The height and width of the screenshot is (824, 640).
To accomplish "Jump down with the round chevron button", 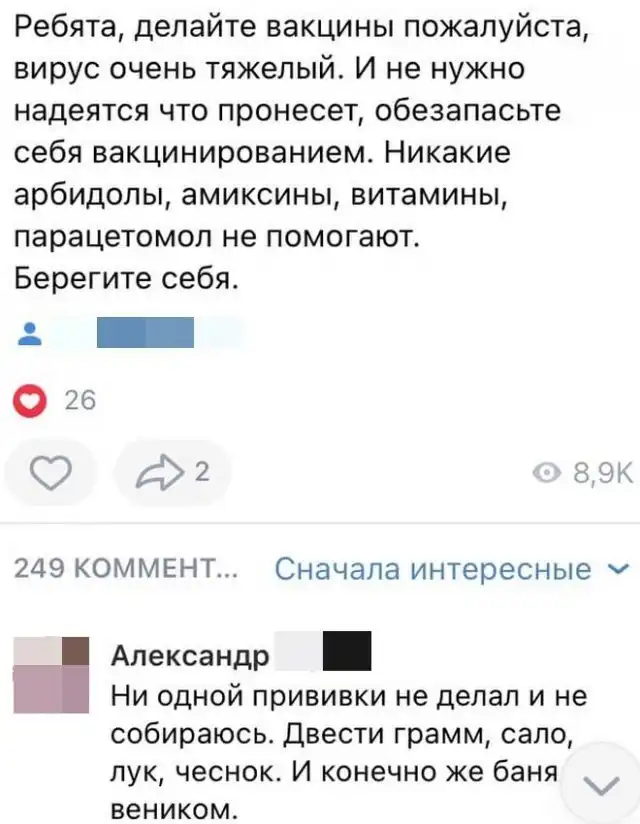I will [598, 788].
